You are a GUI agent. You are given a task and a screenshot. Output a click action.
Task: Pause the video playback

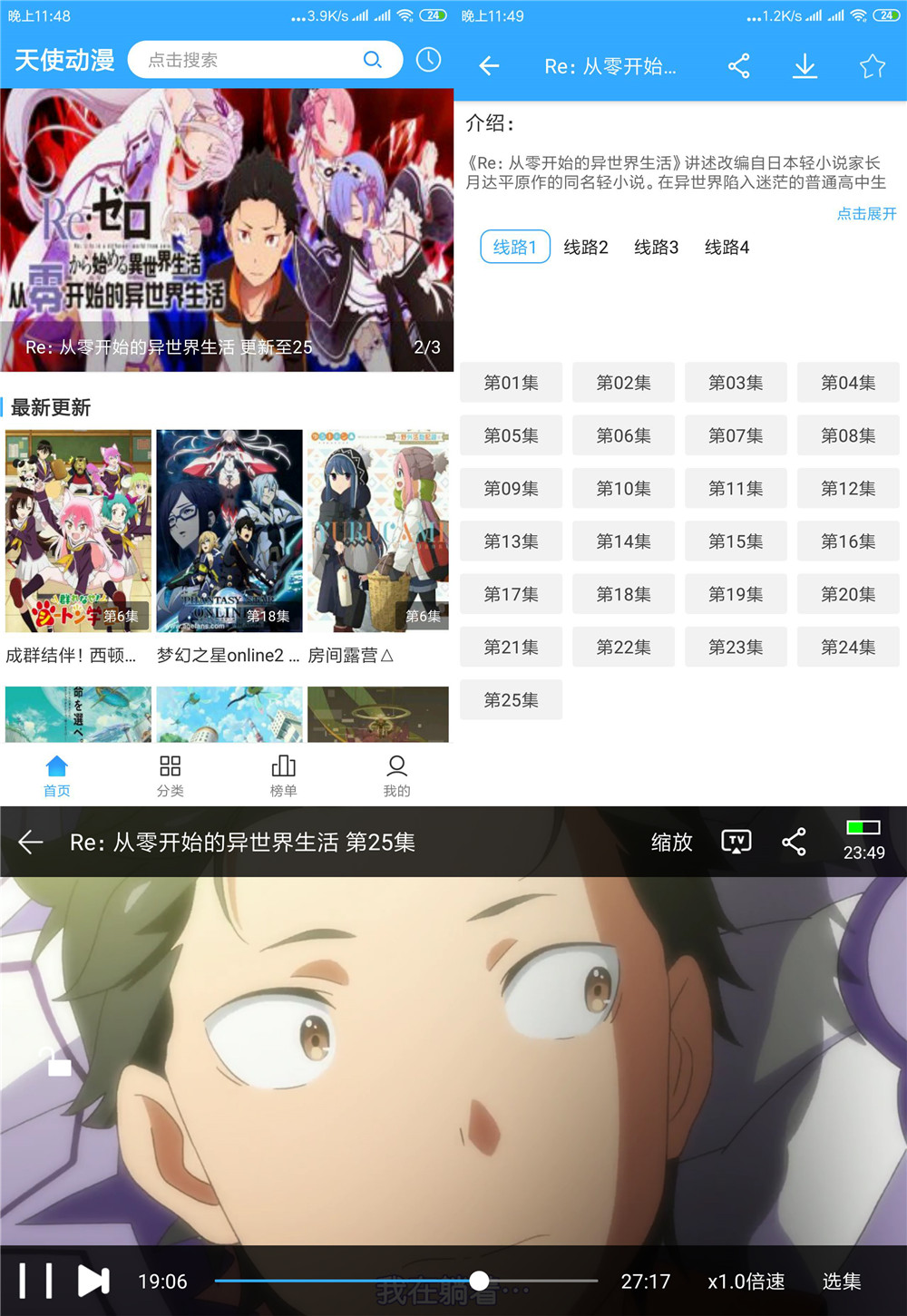click(36, 1281)
